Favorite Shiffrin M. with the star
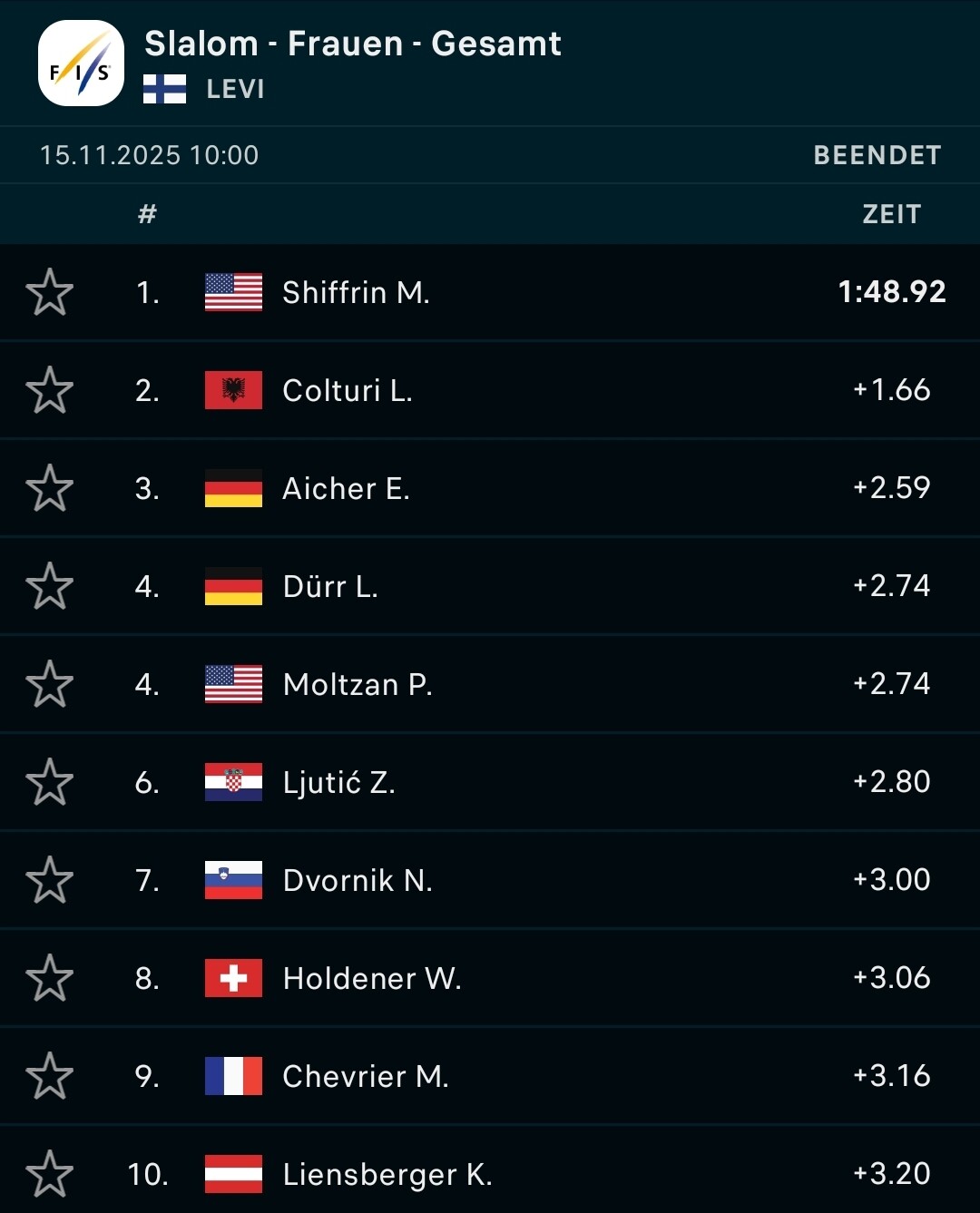This screenshot has width=980, height=1213. (49, 292)
